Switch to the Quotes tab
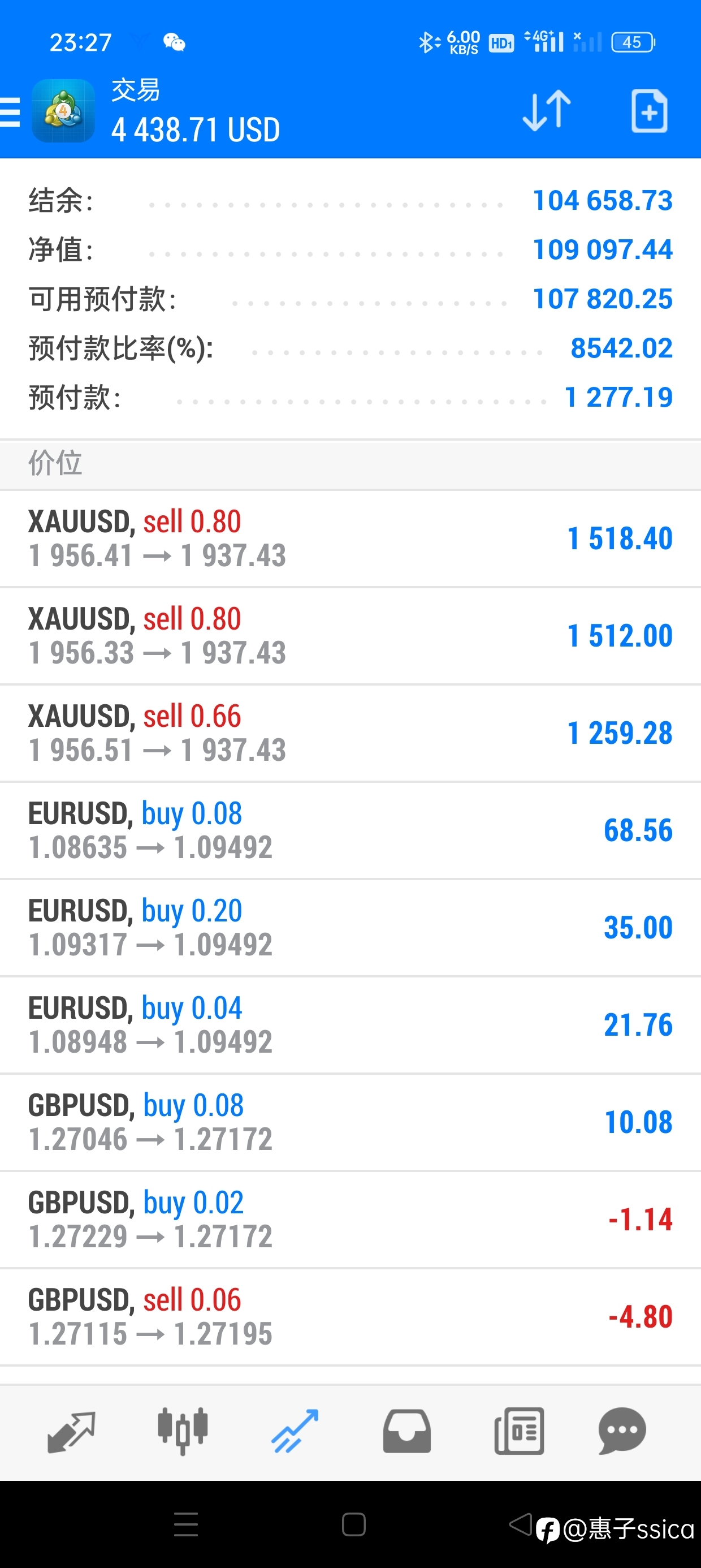Image resolution: width=701 pixels, height=1568 pixels. coord(71,1432)
